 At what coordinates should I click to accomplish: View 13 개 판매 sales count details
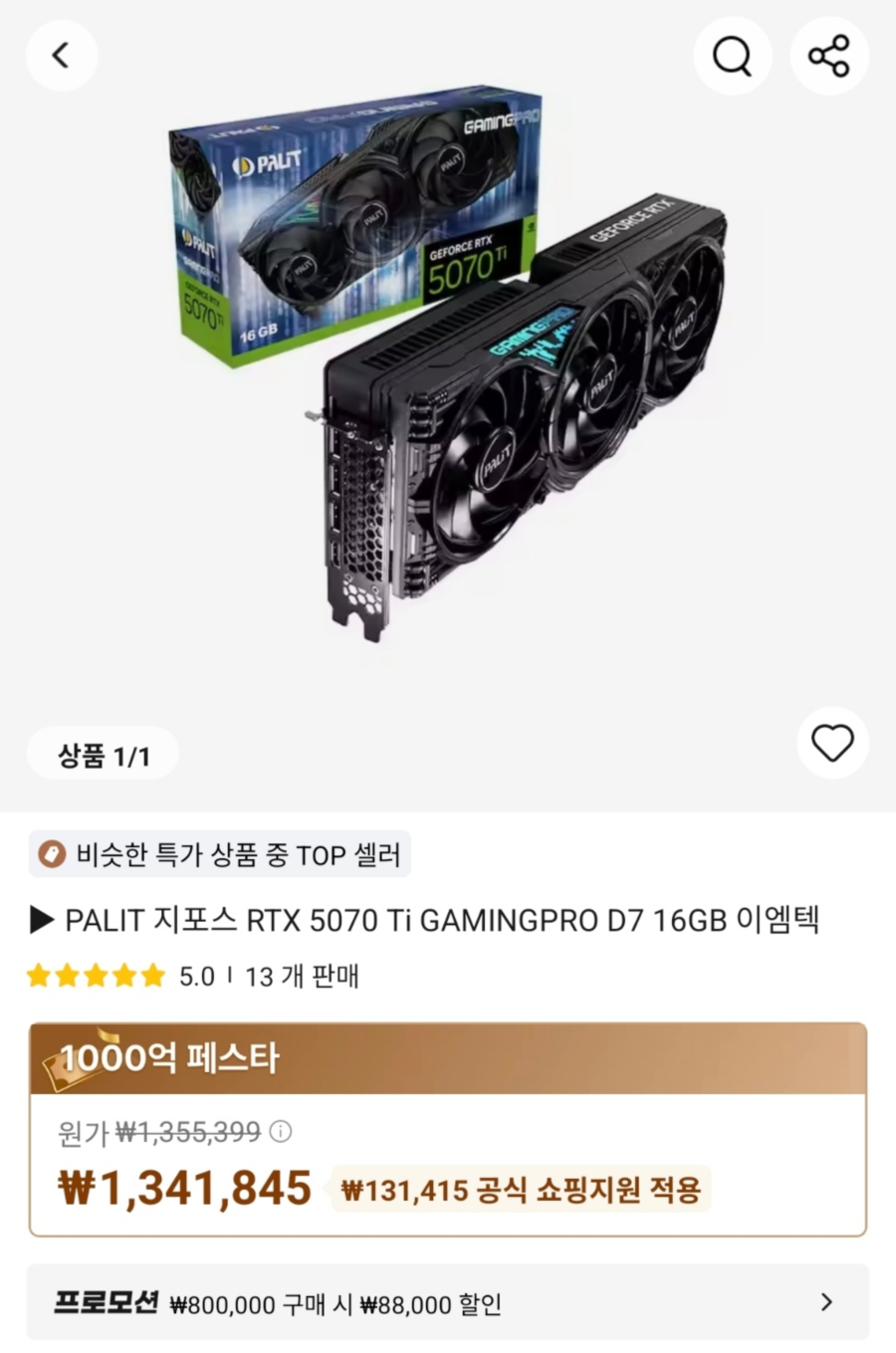point(304,977)
